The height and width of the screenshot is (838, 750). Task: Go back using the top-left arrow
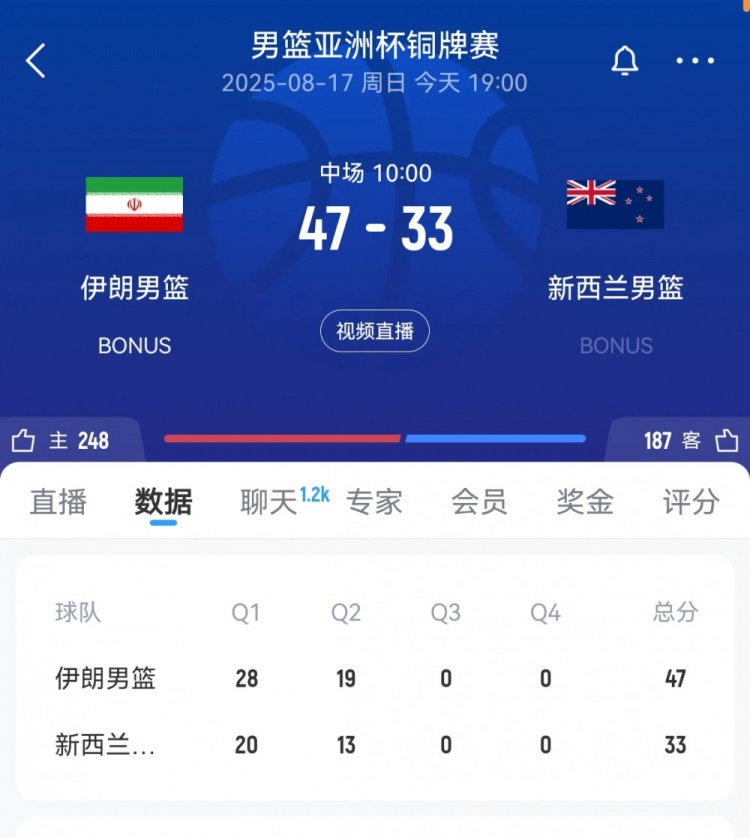click(36, 61)
